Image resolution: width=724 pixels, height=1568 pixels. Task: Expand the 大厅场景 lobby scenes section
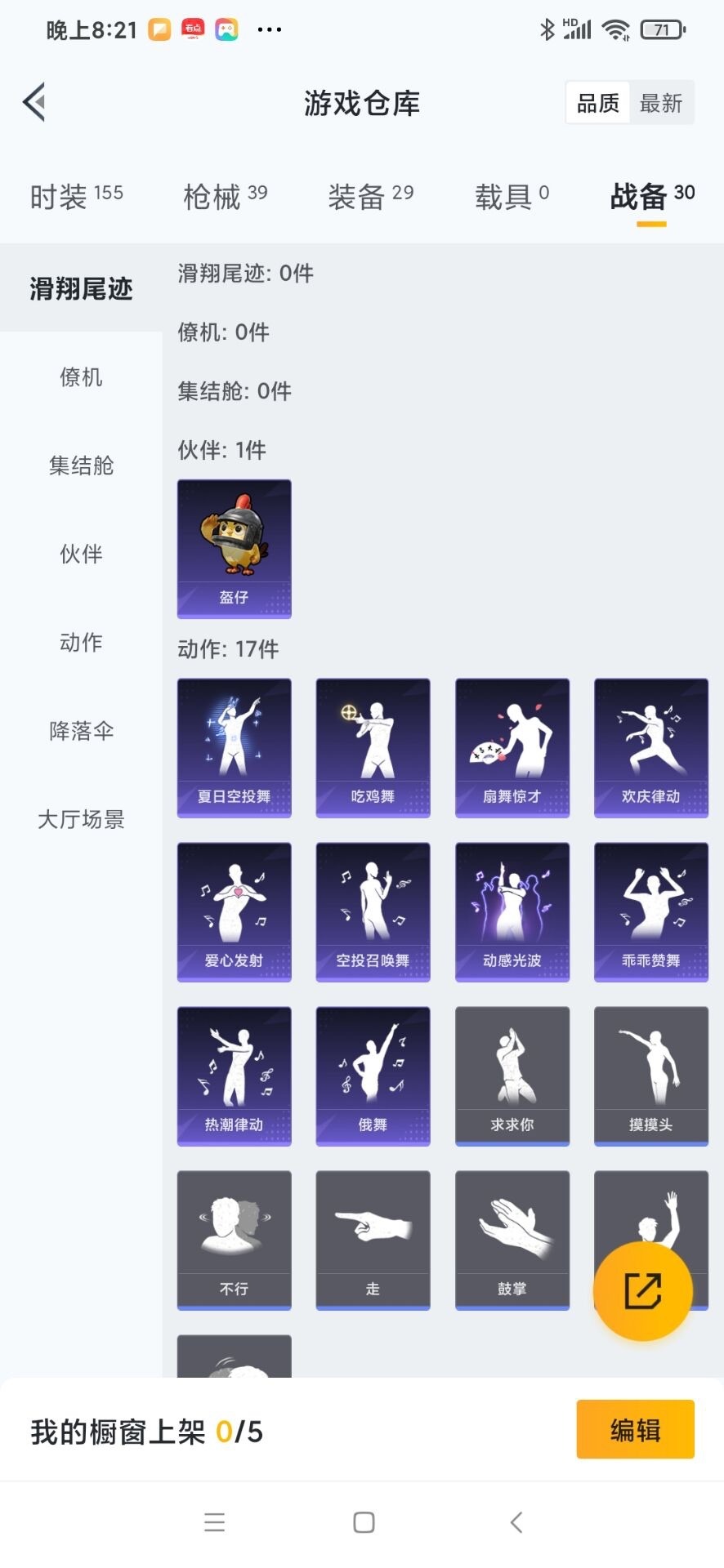(80, 820)
